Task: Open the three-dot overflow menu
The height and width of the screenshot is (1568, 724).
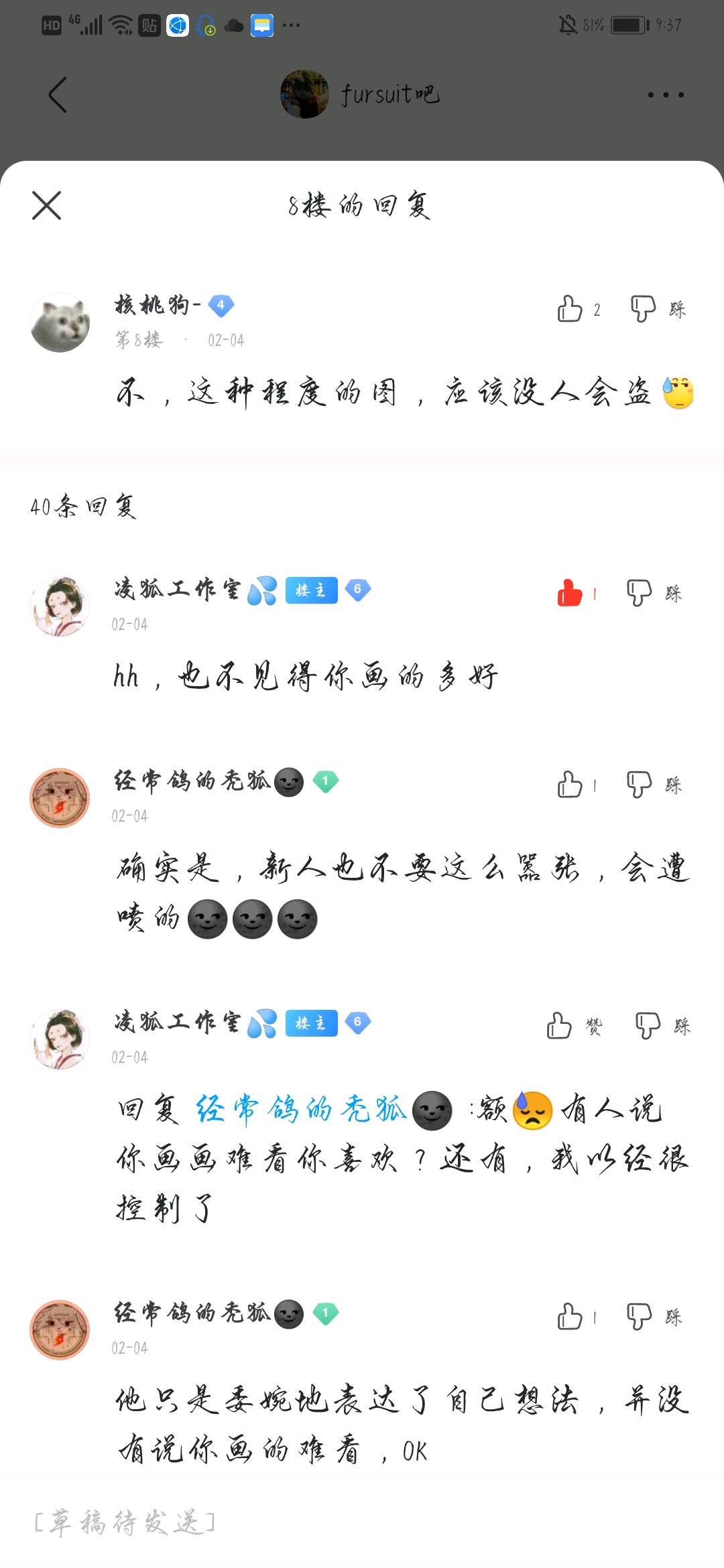Action: pyautogui.click(x=666, y=94)
